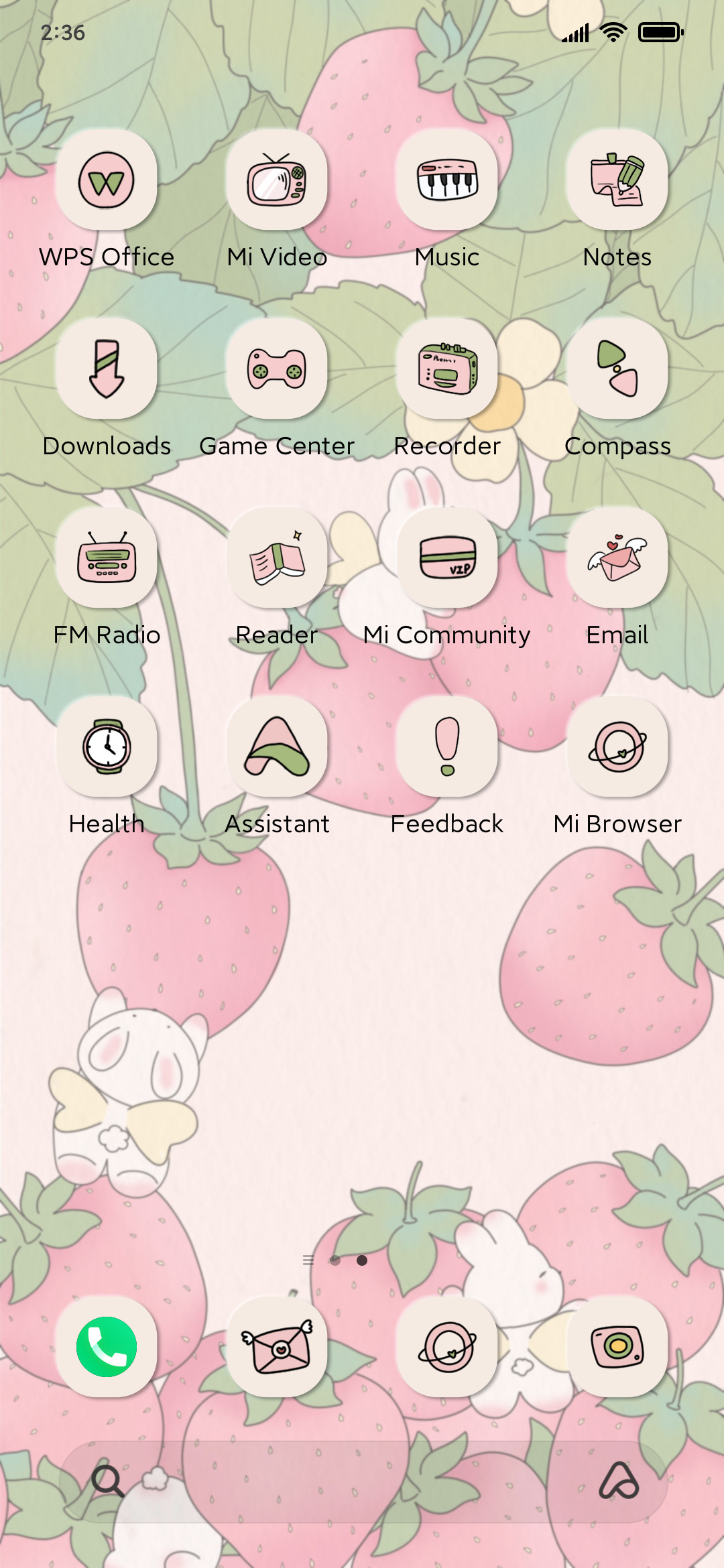Launch the Camera from the dock
Image resolution: width=724 pixels, height=1568 pixels.
click(x=617, y=1347)
